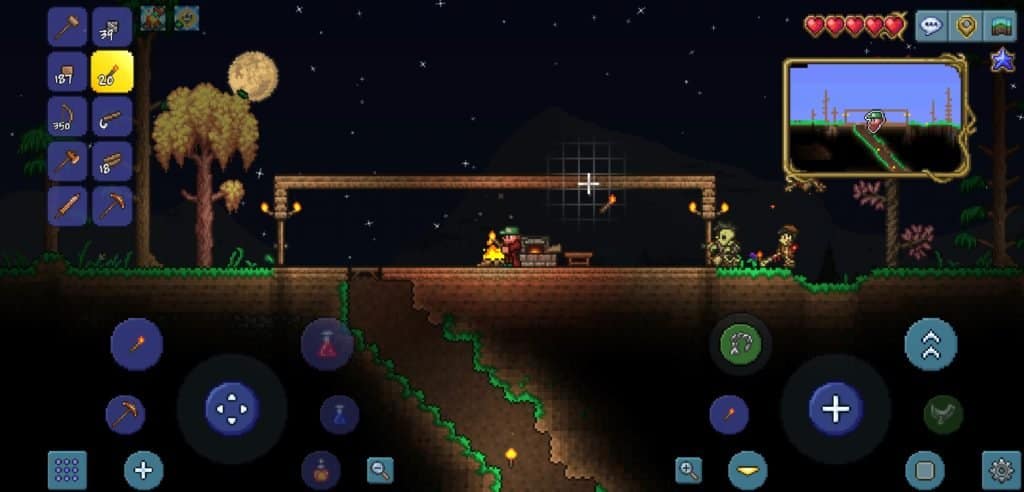Zoom out with the minus magnifier
This screenshot has width=1024, height=492.
point(379,469)
